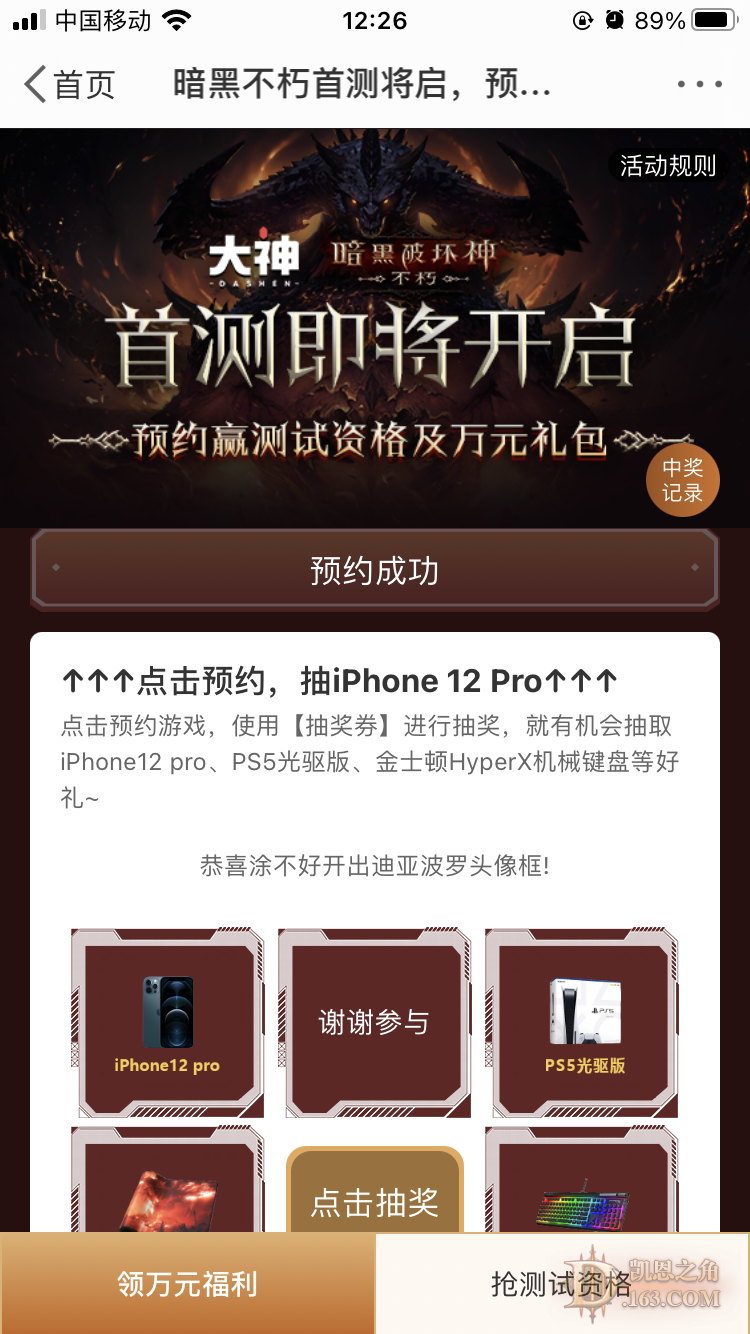Go back to 首页

[70, 85]
